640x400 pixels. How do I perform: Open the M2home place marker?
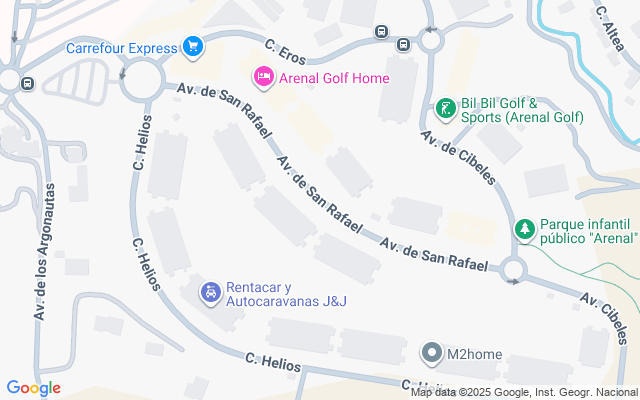[x=431, y=353]
